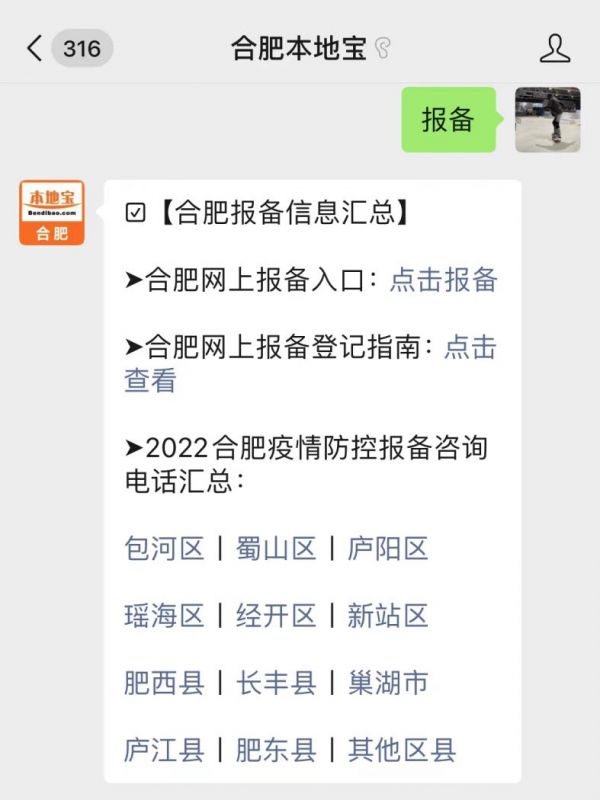Image resolution: width=600 pixels, height=800 pixels.
Task: Tap the 合肥本地宝 account avatar
Action: [x=52, y=213]
